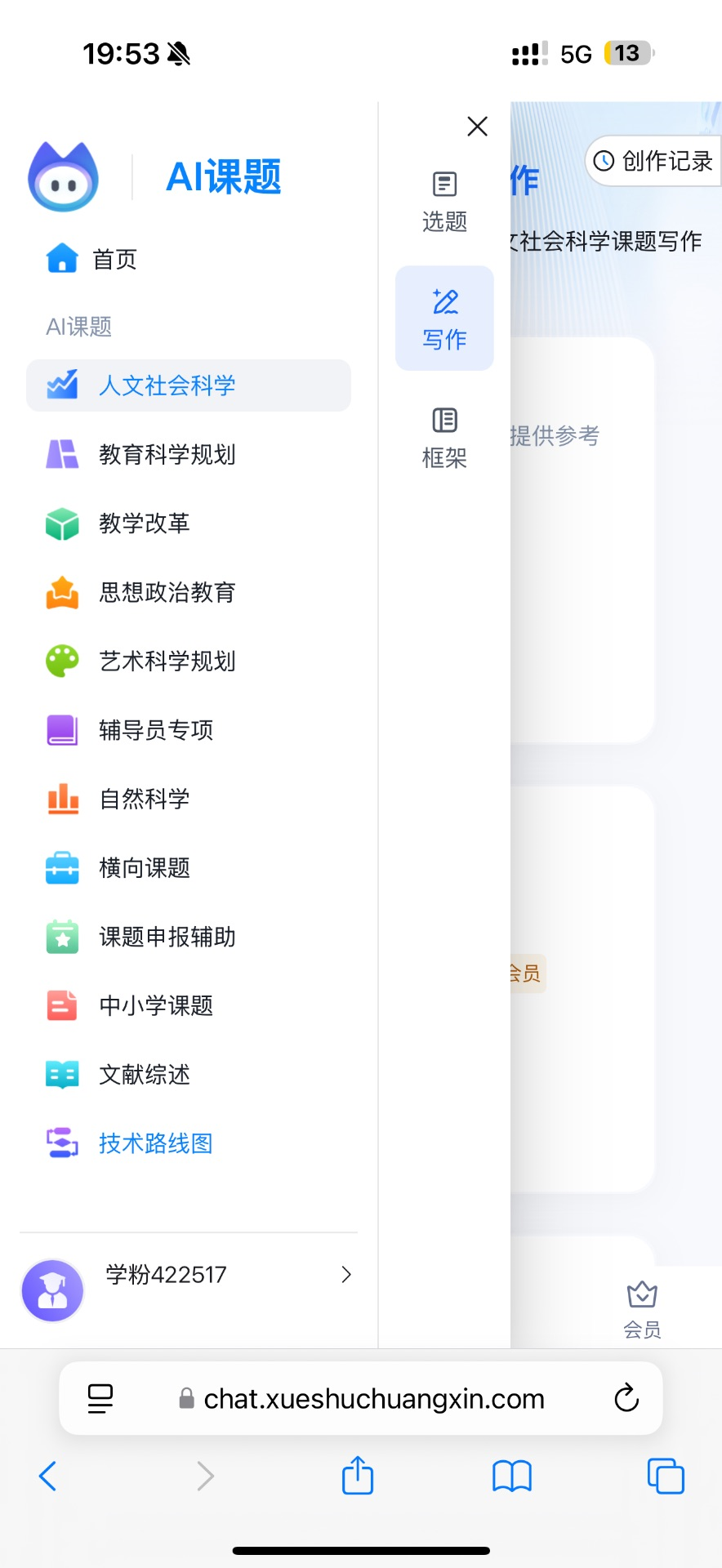The image size is (722, 1568).
Task: Switch to the 选题 tab
Action: 444,201
